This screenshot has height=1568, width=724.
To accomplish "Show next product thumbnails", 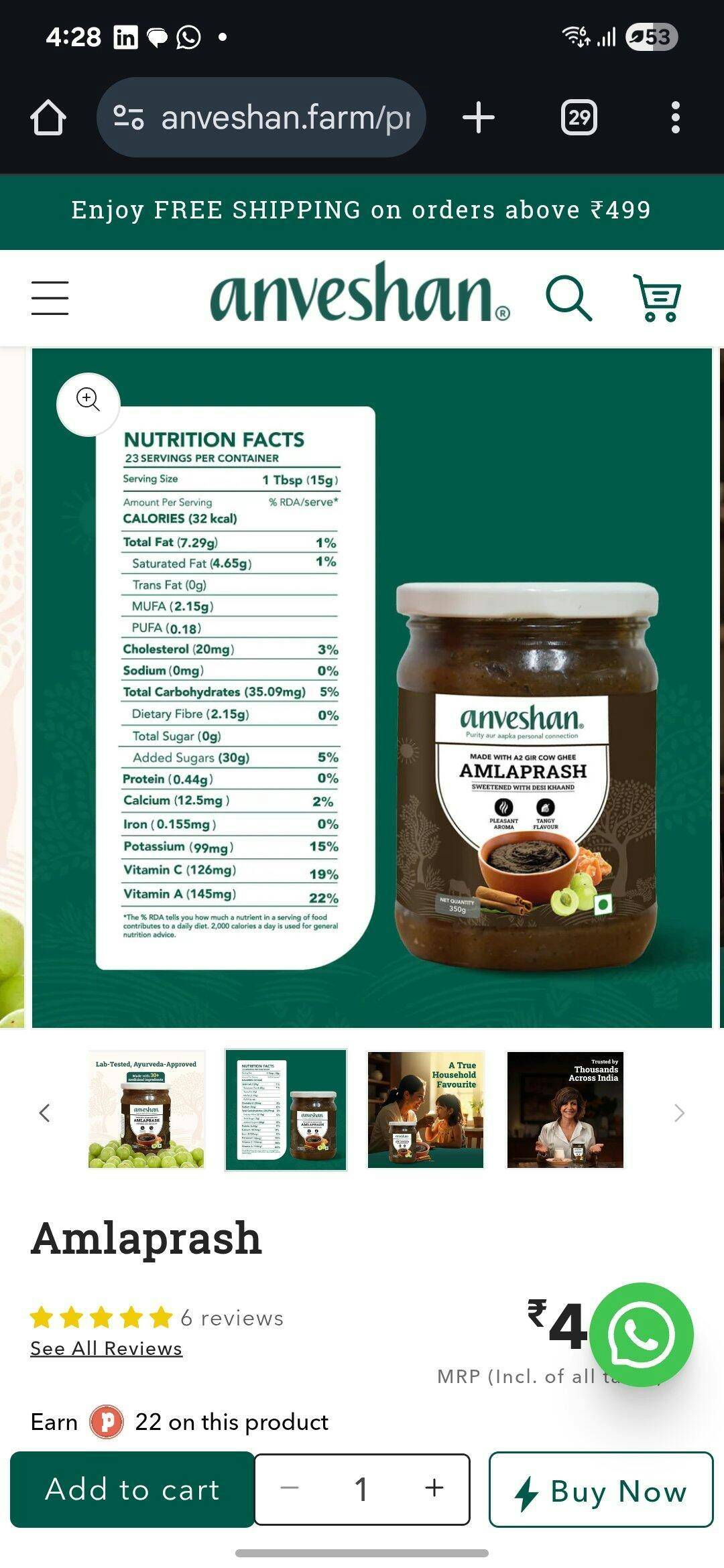I will tap(679, 1113).
